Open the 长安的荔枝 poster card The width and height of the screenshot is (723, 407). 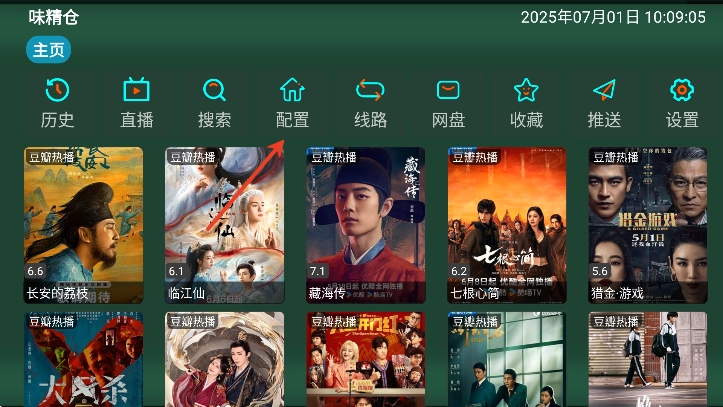84,225
